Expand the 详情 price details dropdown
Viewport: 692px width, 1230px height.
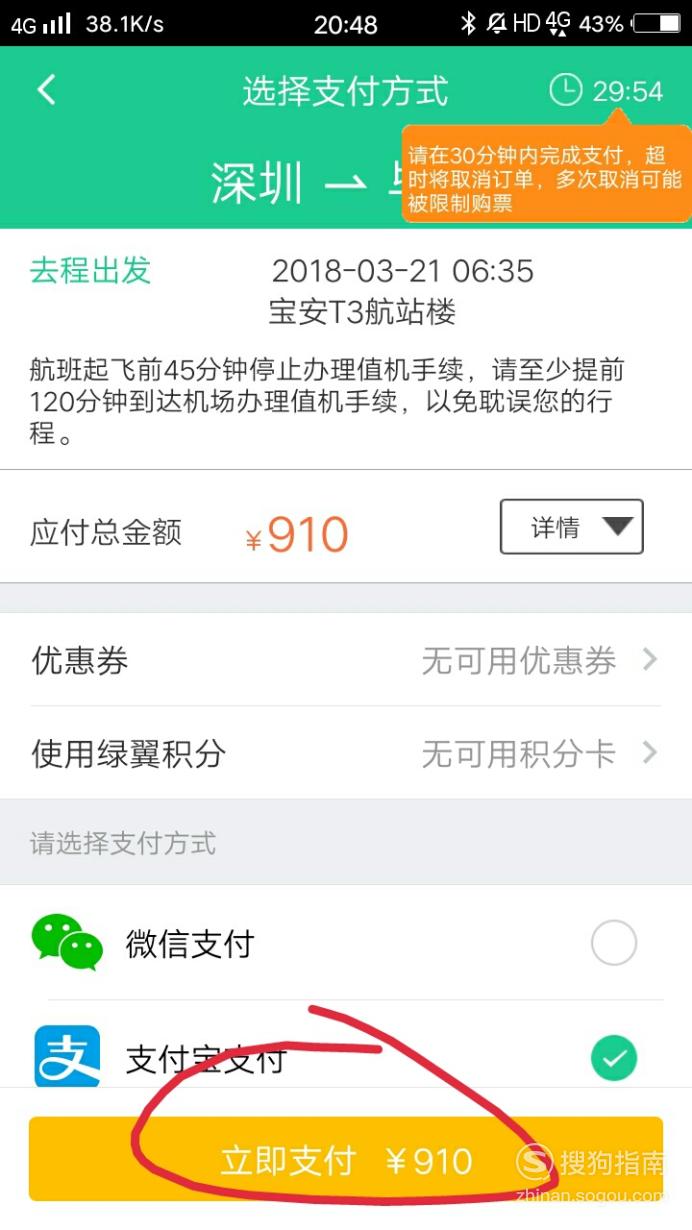571,527
